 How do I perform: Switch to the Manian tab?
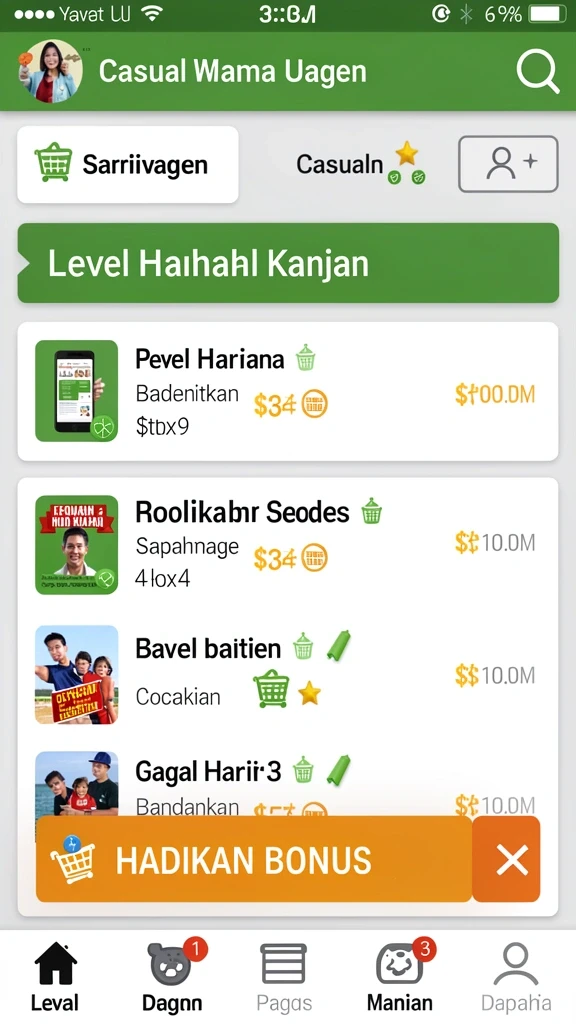[400, 977]
